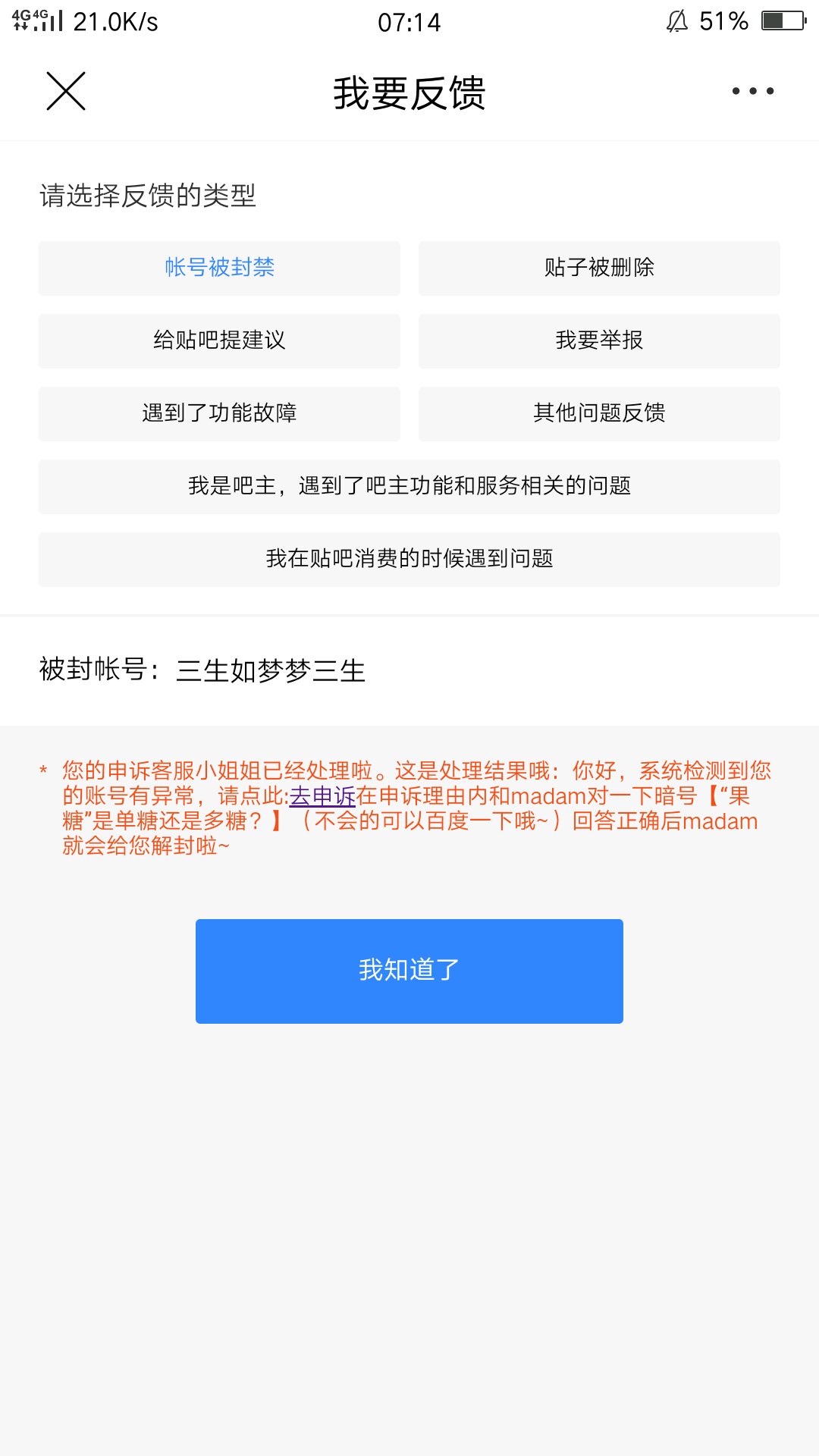Choose 给贴吧提建议 option

click(219, 340)
